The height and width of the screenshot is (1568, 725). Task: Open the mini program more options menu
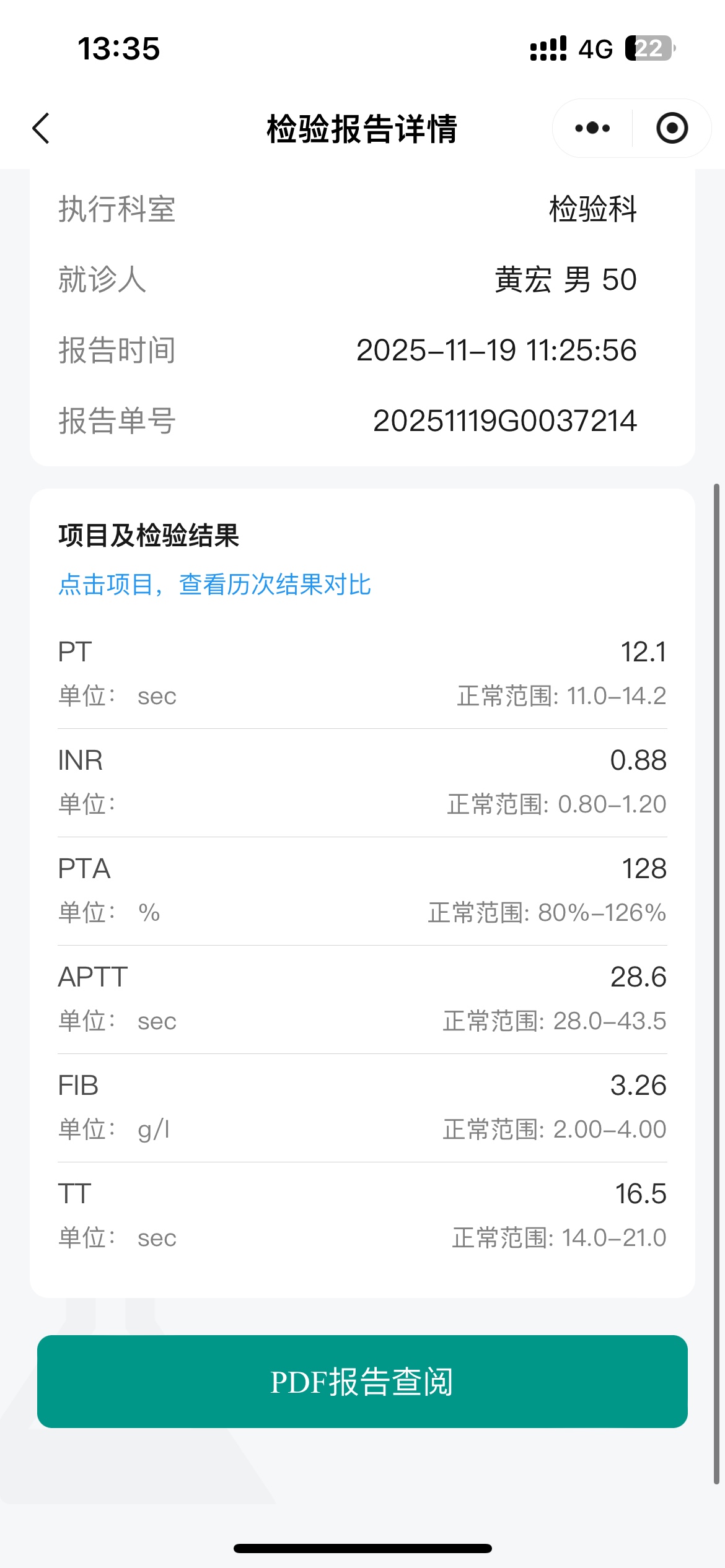(x=592, y=129)
